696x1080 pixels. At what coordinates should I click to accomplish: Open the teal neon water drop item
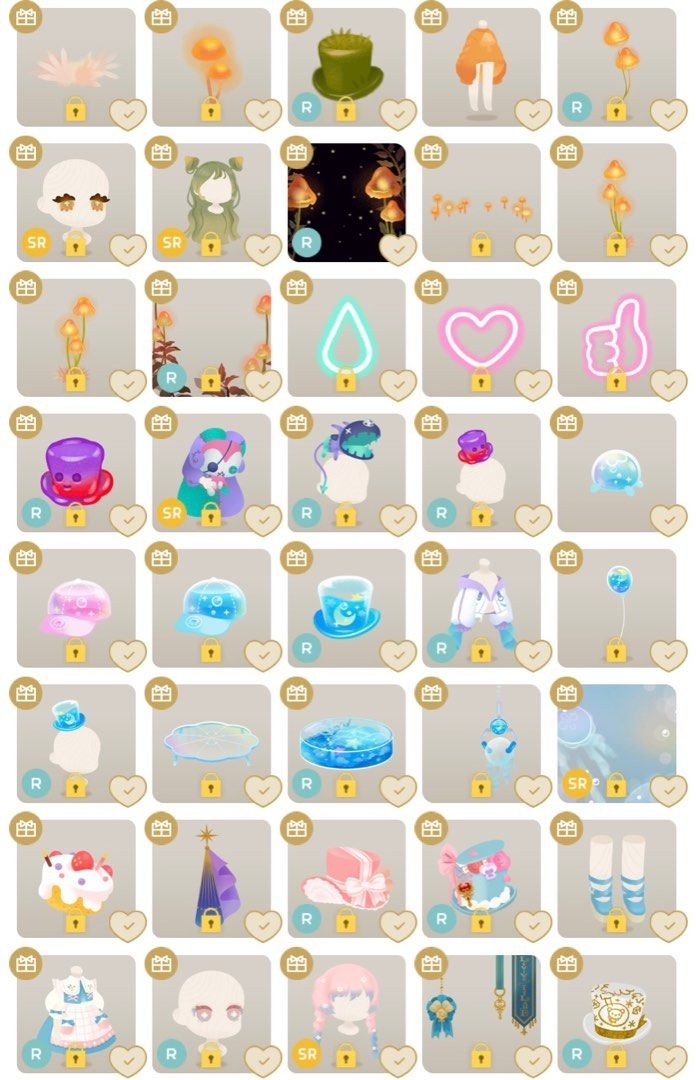tap(346, 335)
